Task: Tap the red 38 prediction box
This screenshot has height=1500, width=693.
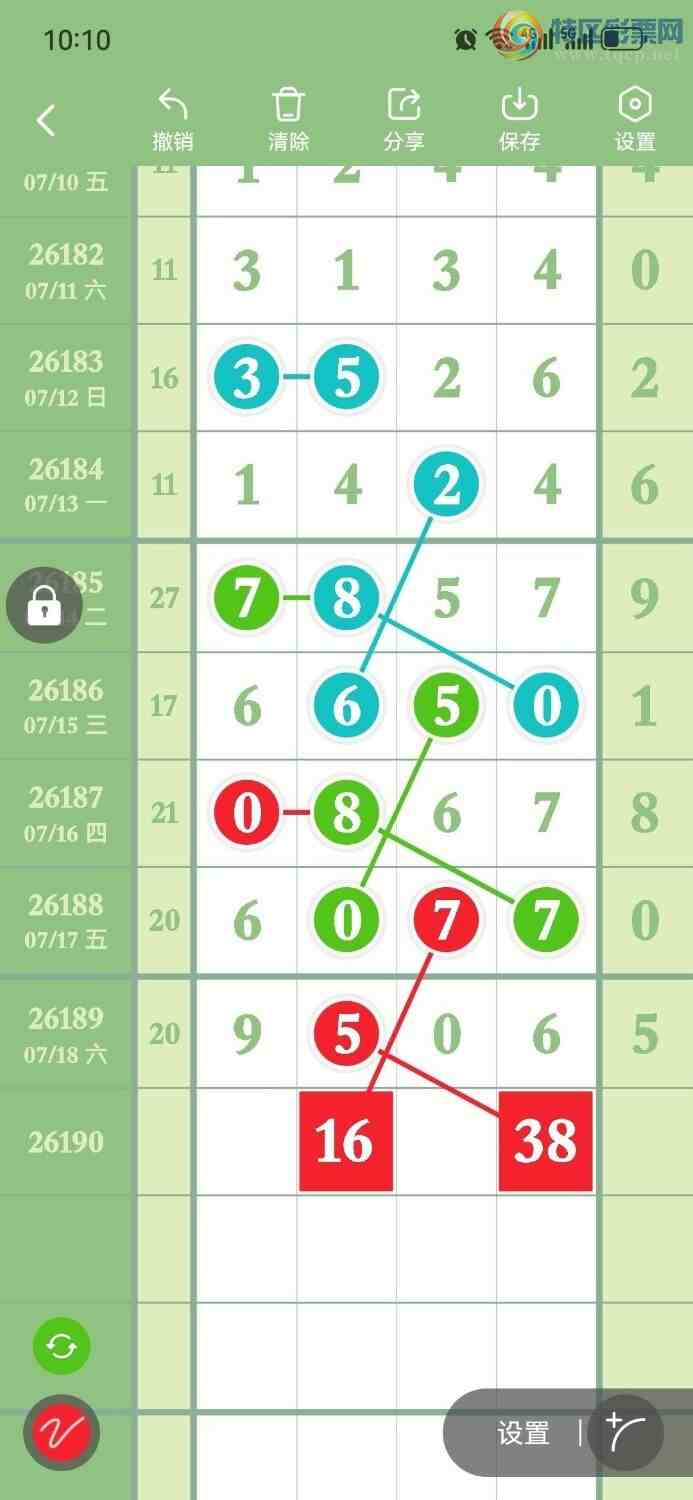Action: 546,1141
